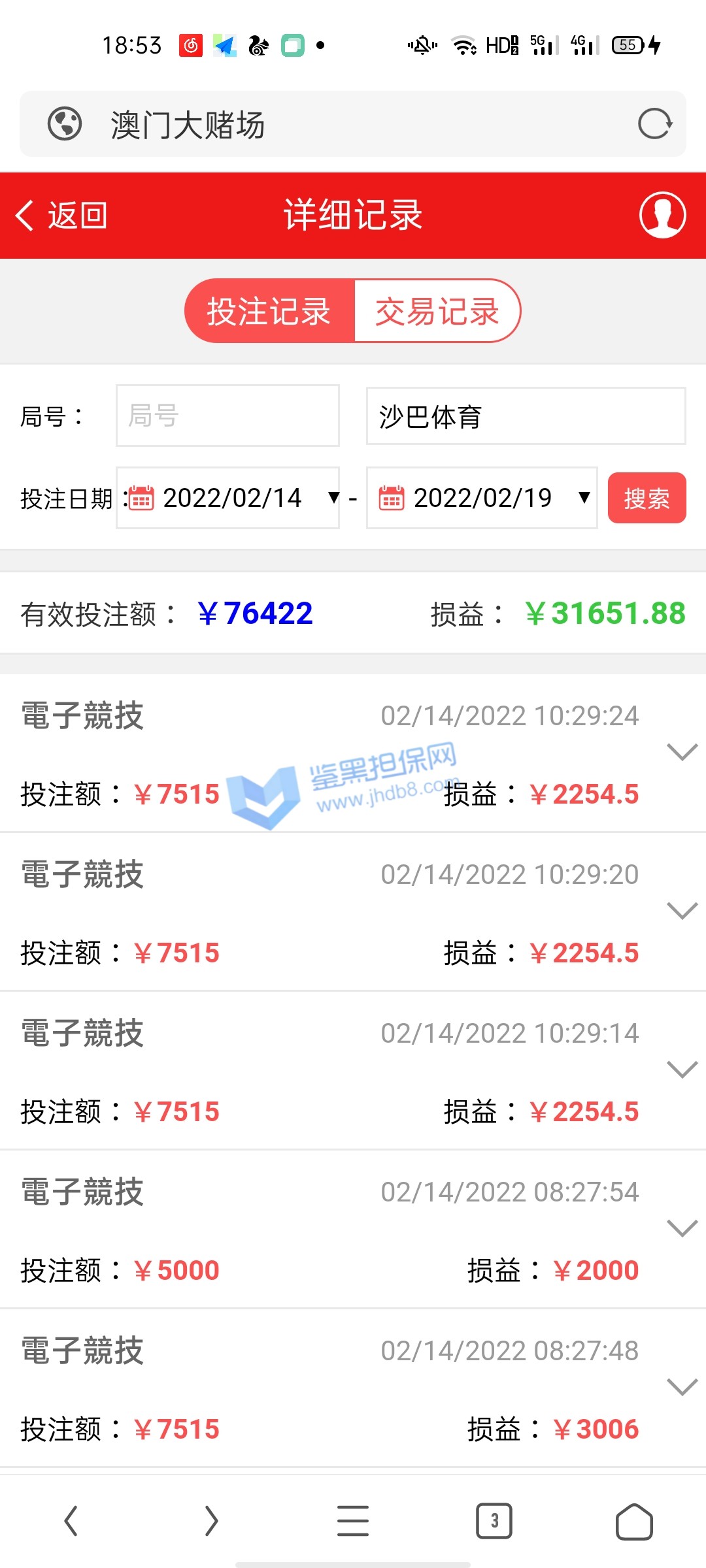The width and height of the screenshot is (706, 1568).
Task: Go to the browser home page
Action: (634, 1521)
